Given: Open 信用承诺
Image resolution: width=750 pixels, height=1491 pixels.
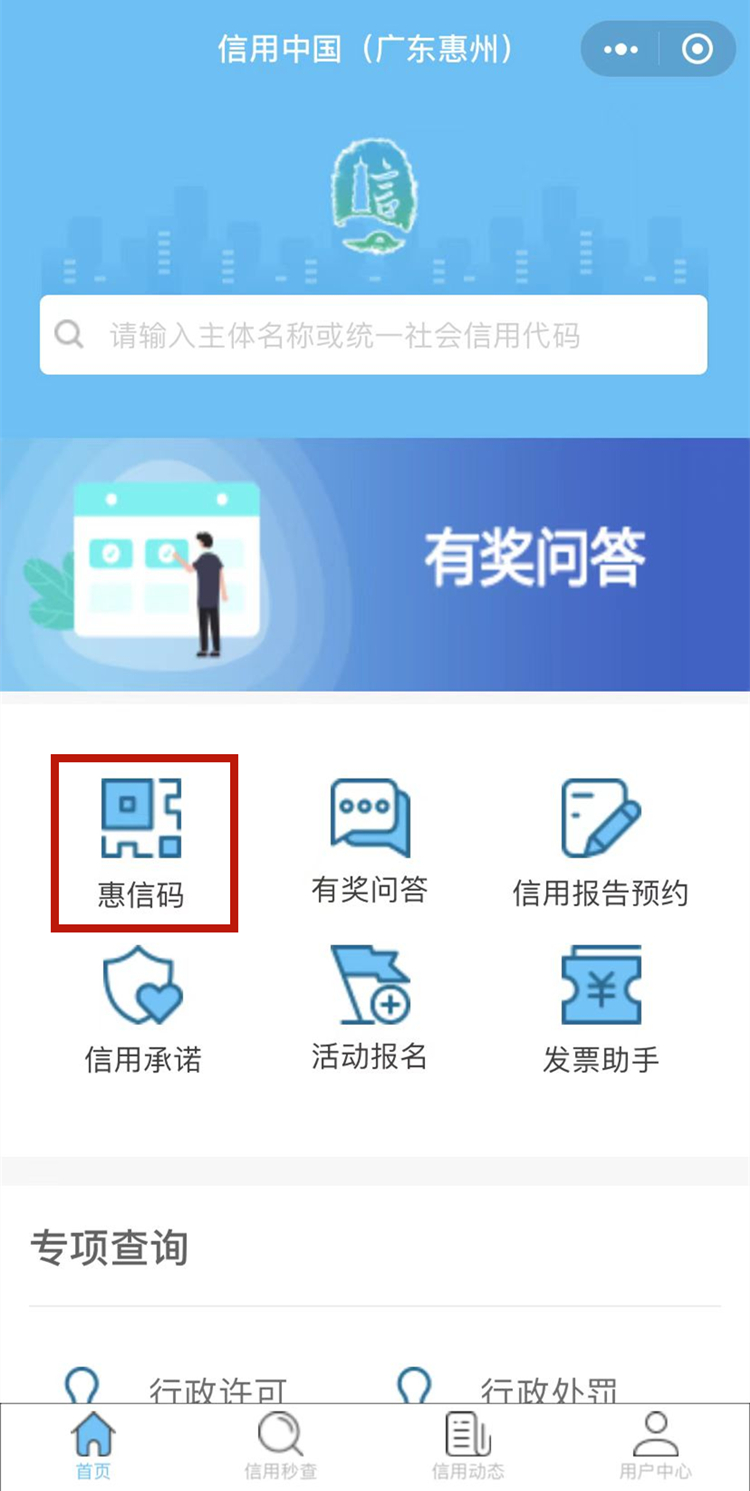Looking at the screenshot, I should (x=142, y=1010).
